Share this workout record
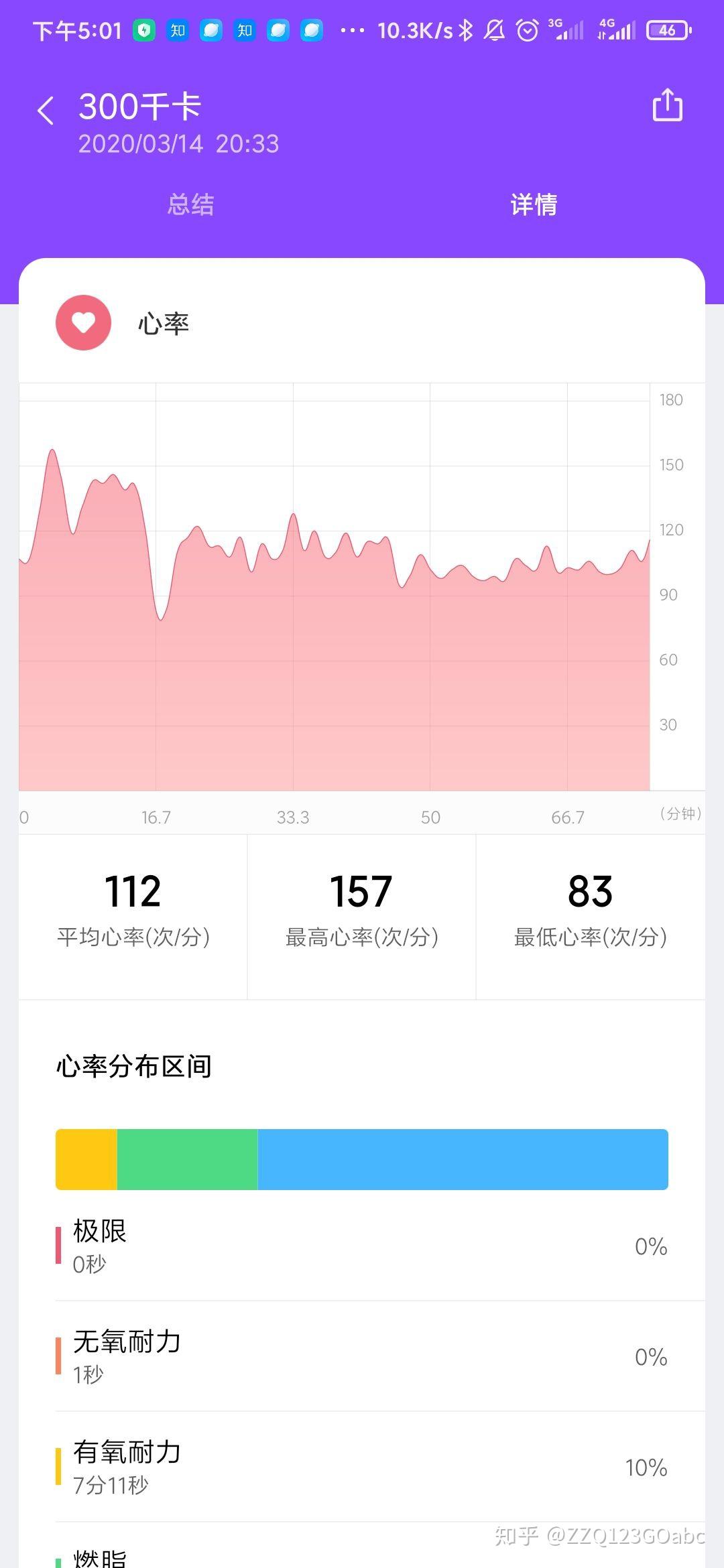This screenshot has width=724, height=1568. pyautogui.click(x=667, y=105)
